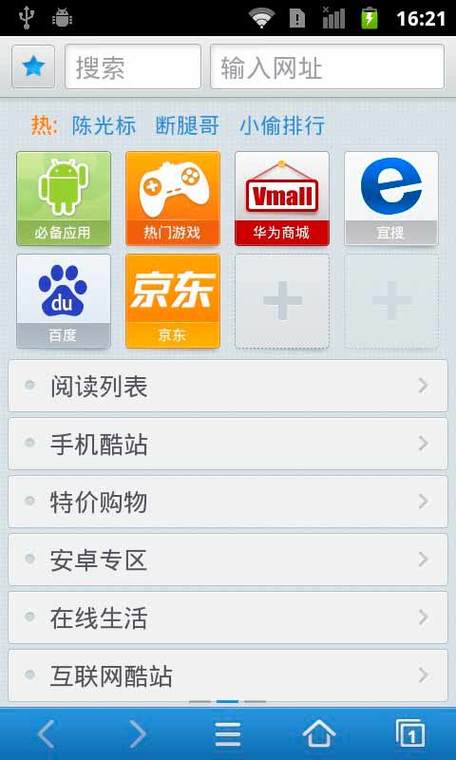Open the bookmarks star button

[x=33, y=67]
